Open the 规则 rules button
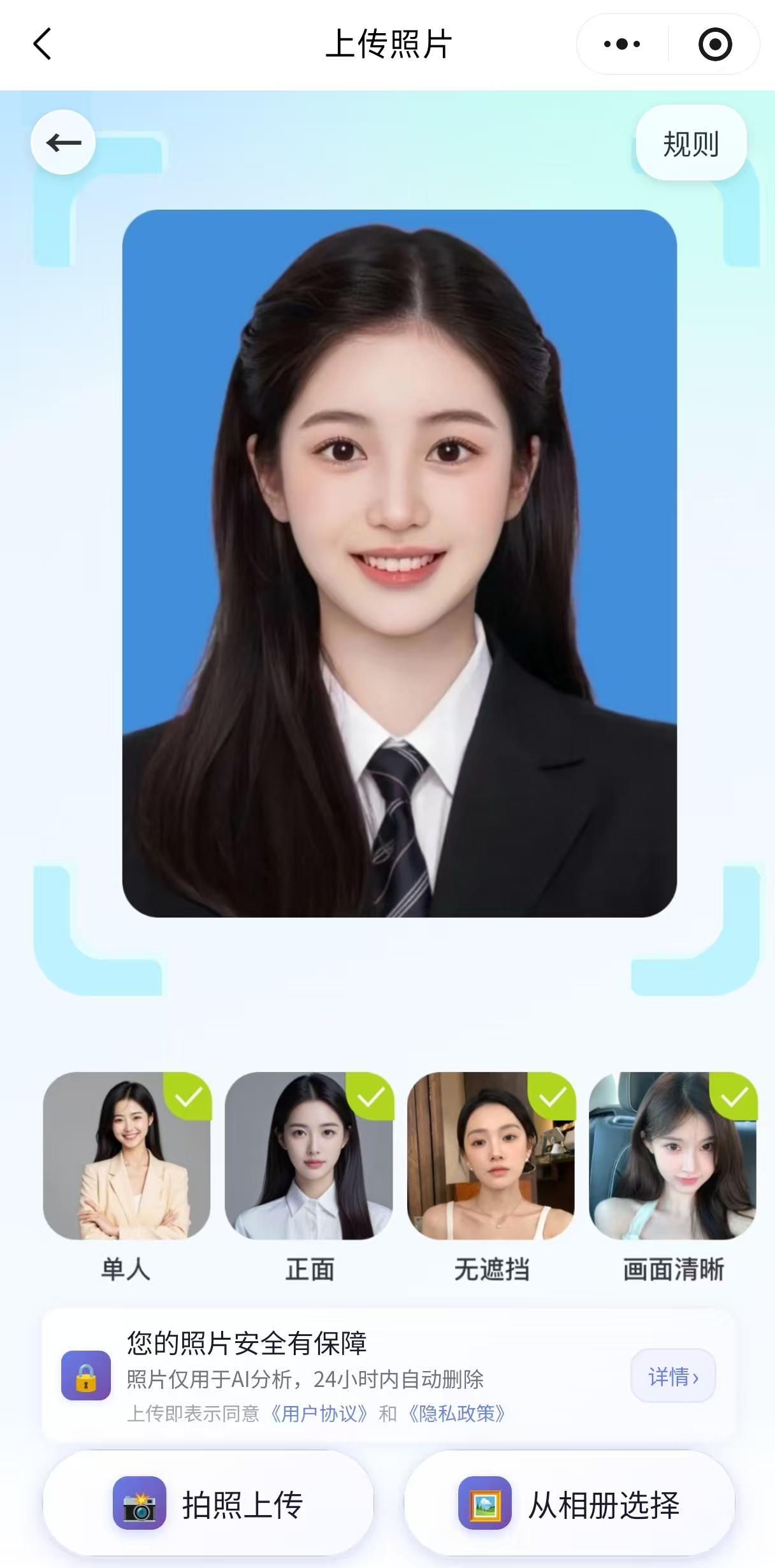This screenshot has height=1568, width=775. 691,143
